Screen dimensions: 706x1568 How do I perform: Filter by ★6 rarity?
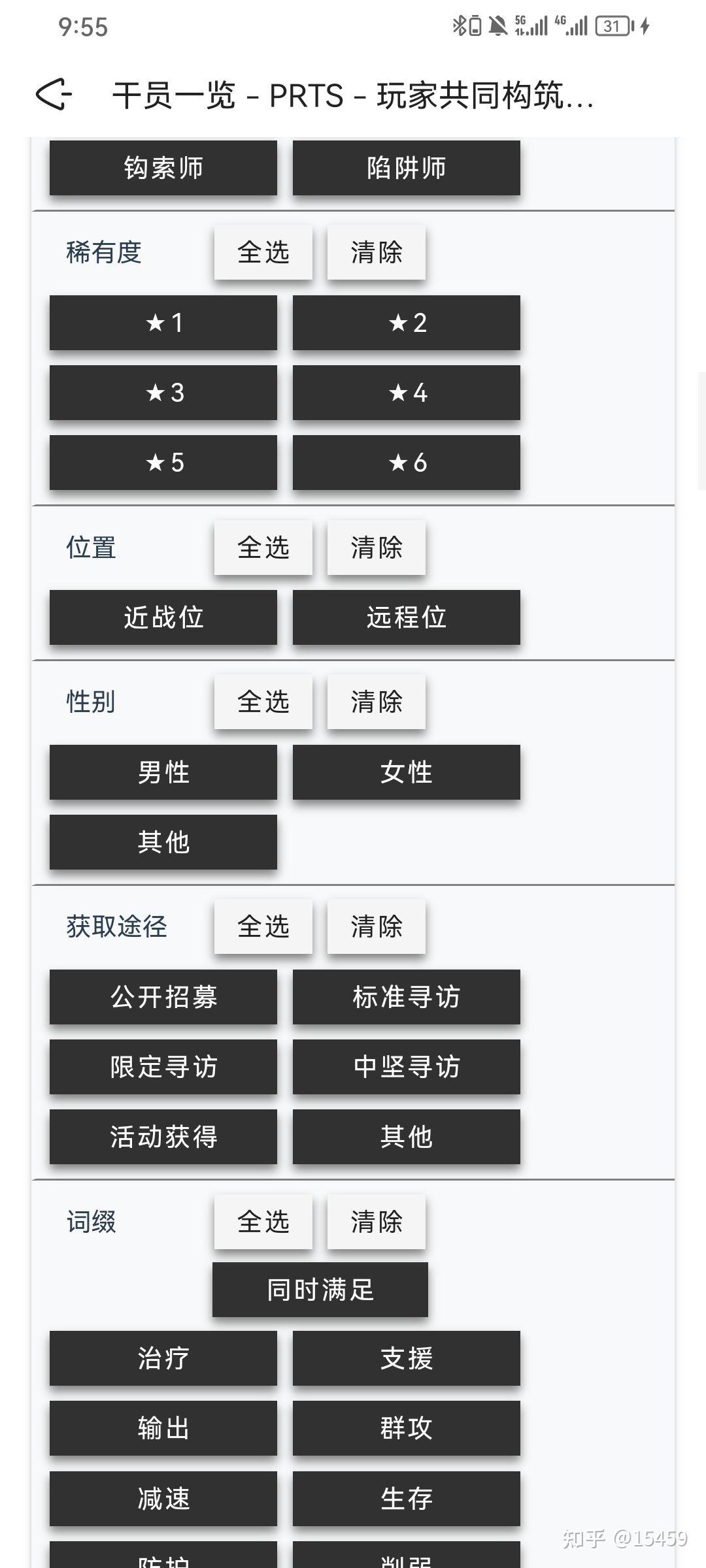(x=406, y=463)
